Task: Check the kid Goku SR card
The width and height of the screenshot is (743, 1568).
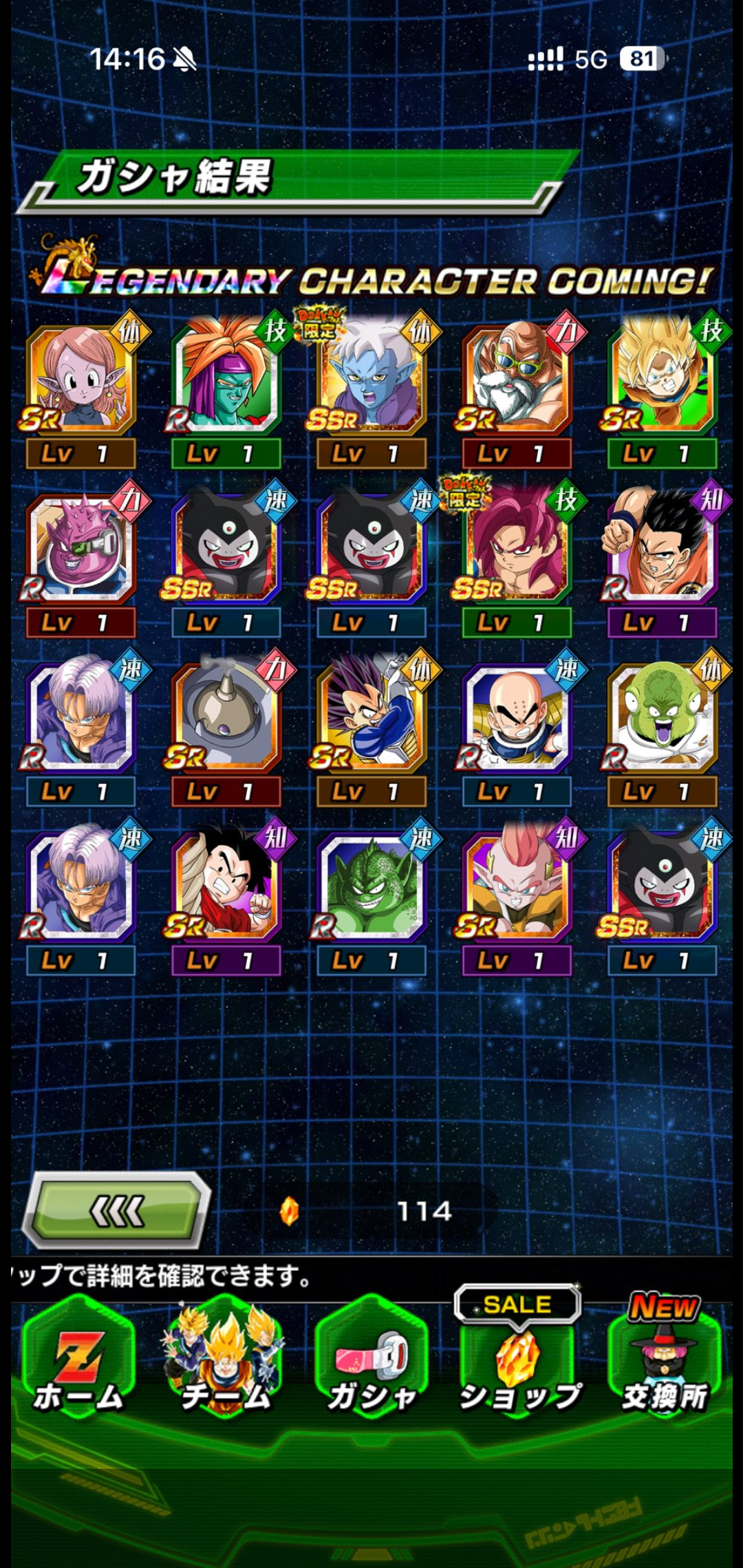Action: (226, 887)
